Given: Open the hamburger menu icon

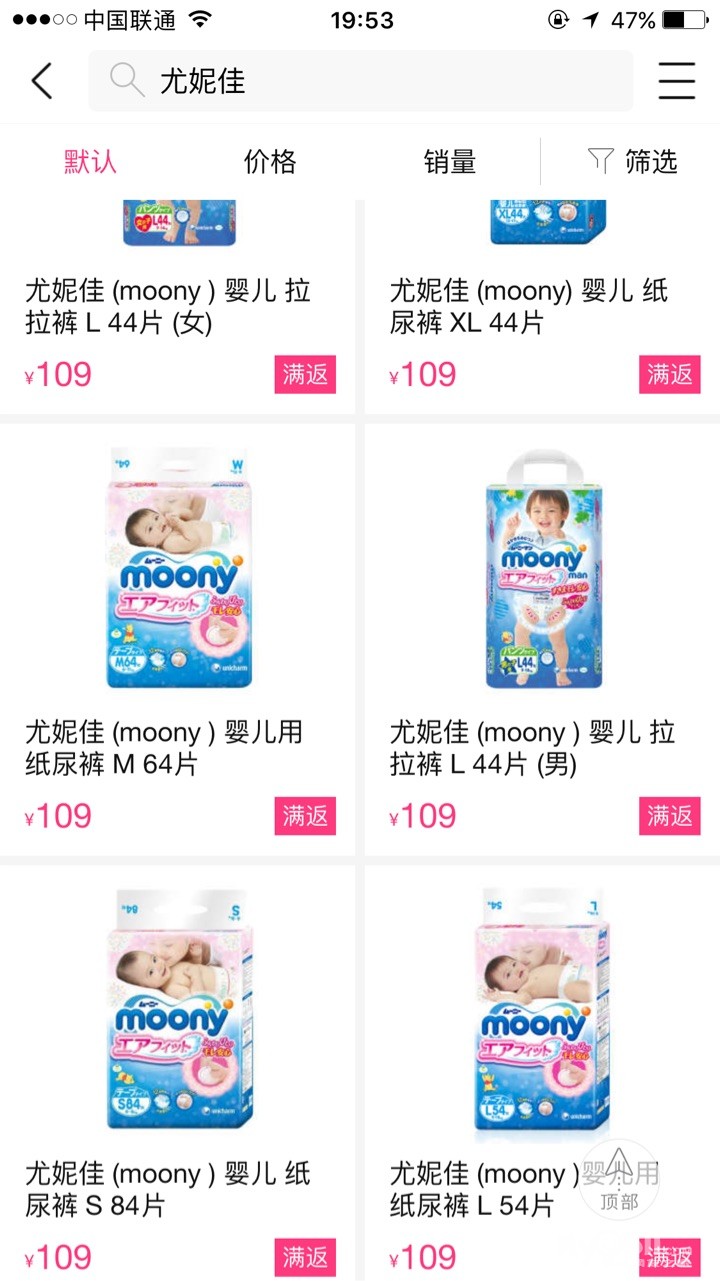Looking at the screenshot, I should point(676,81).
